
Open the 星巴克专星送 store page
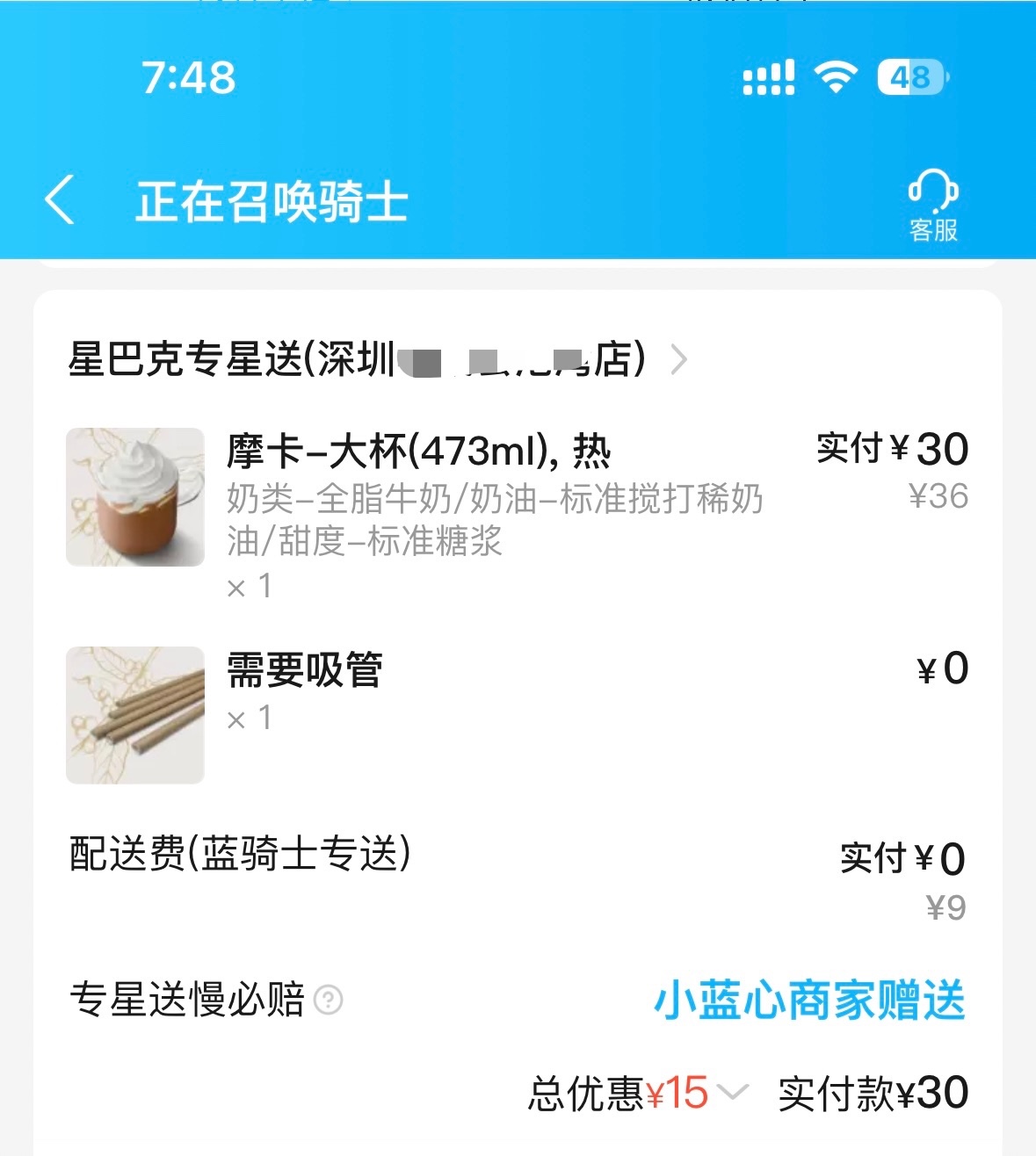tap(378, 359)
